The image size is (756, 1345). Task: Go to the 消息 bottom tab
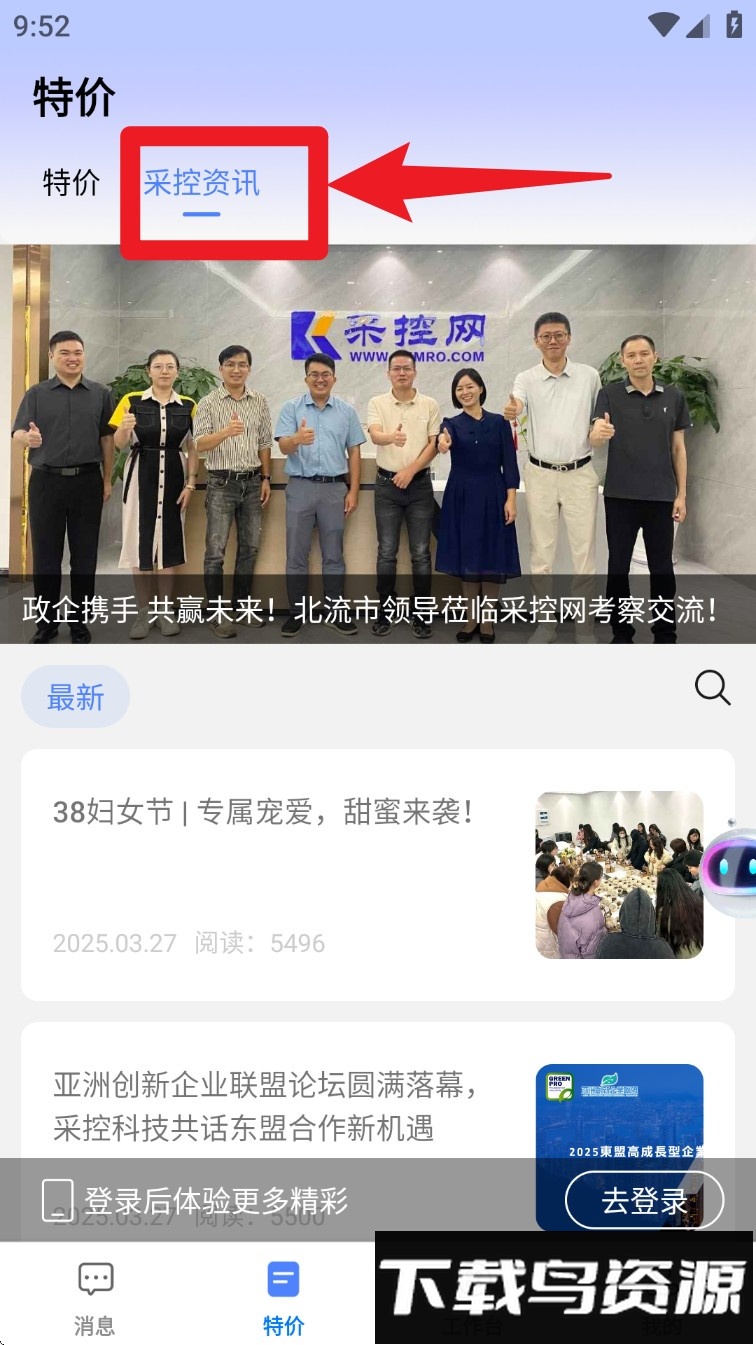(x=95, y=1298)
